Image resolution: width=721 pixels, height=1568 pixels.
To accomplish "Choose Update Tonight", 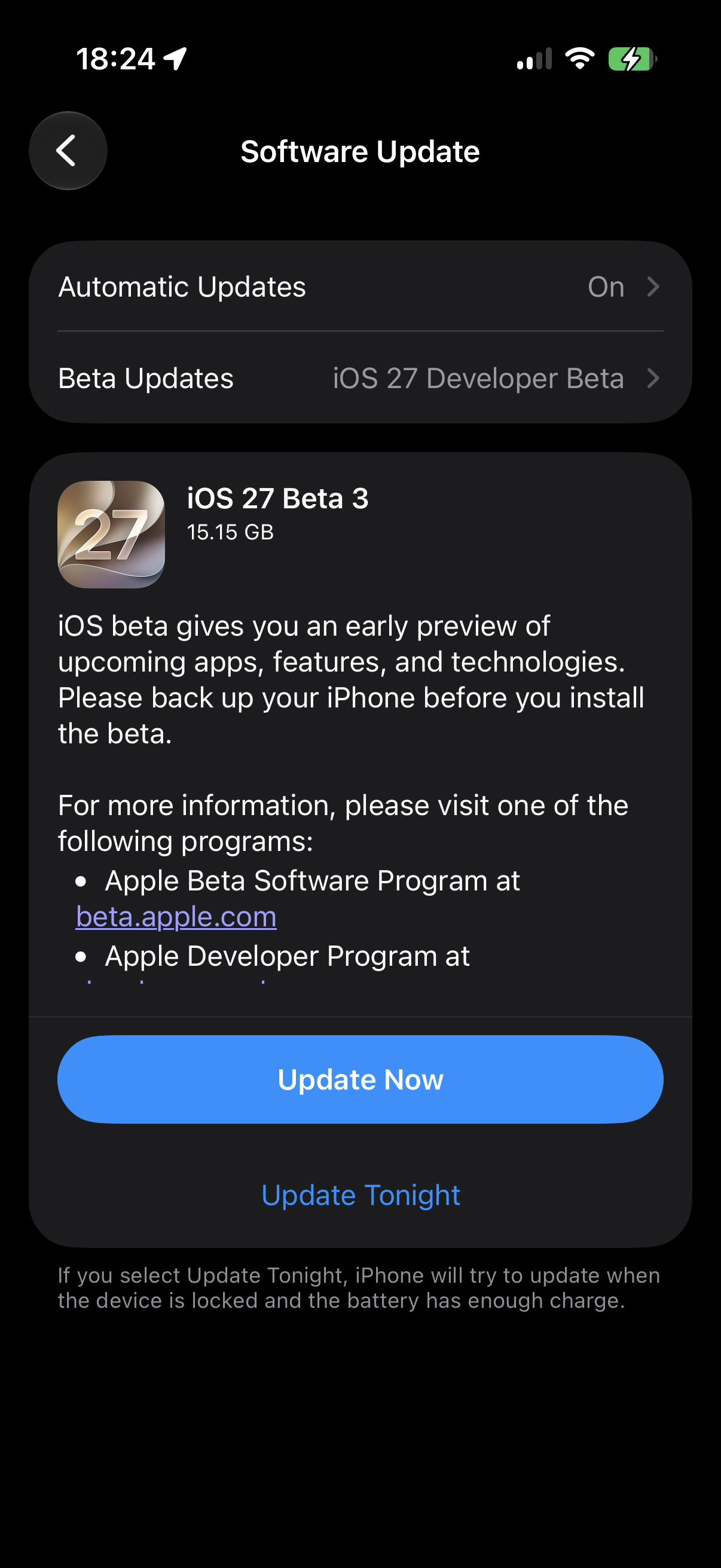I will click(360, 1195).
